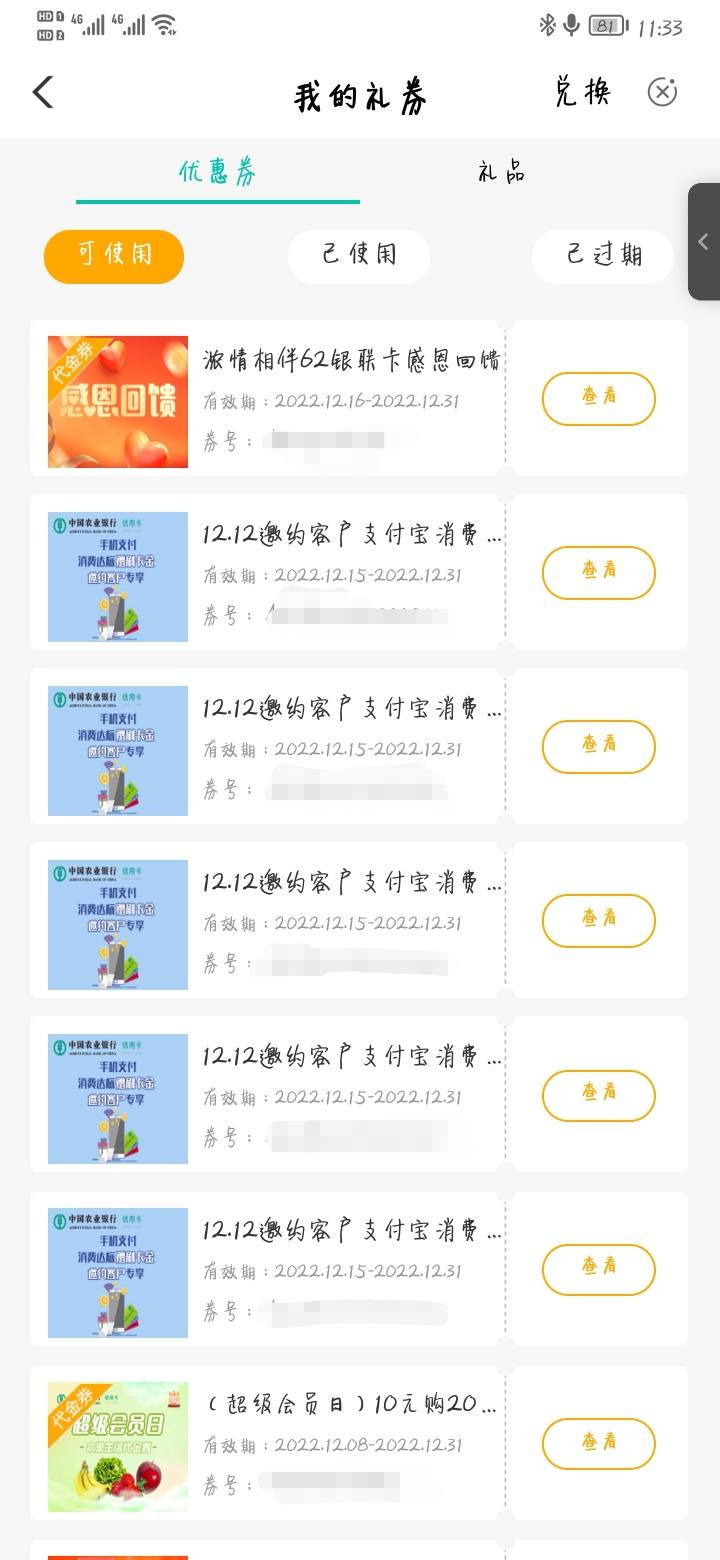Screen dimensions: 720x1560
Task: Tap 查看 on the 超级会员日 10元购20 coupon
Action: click(599, 1444)
